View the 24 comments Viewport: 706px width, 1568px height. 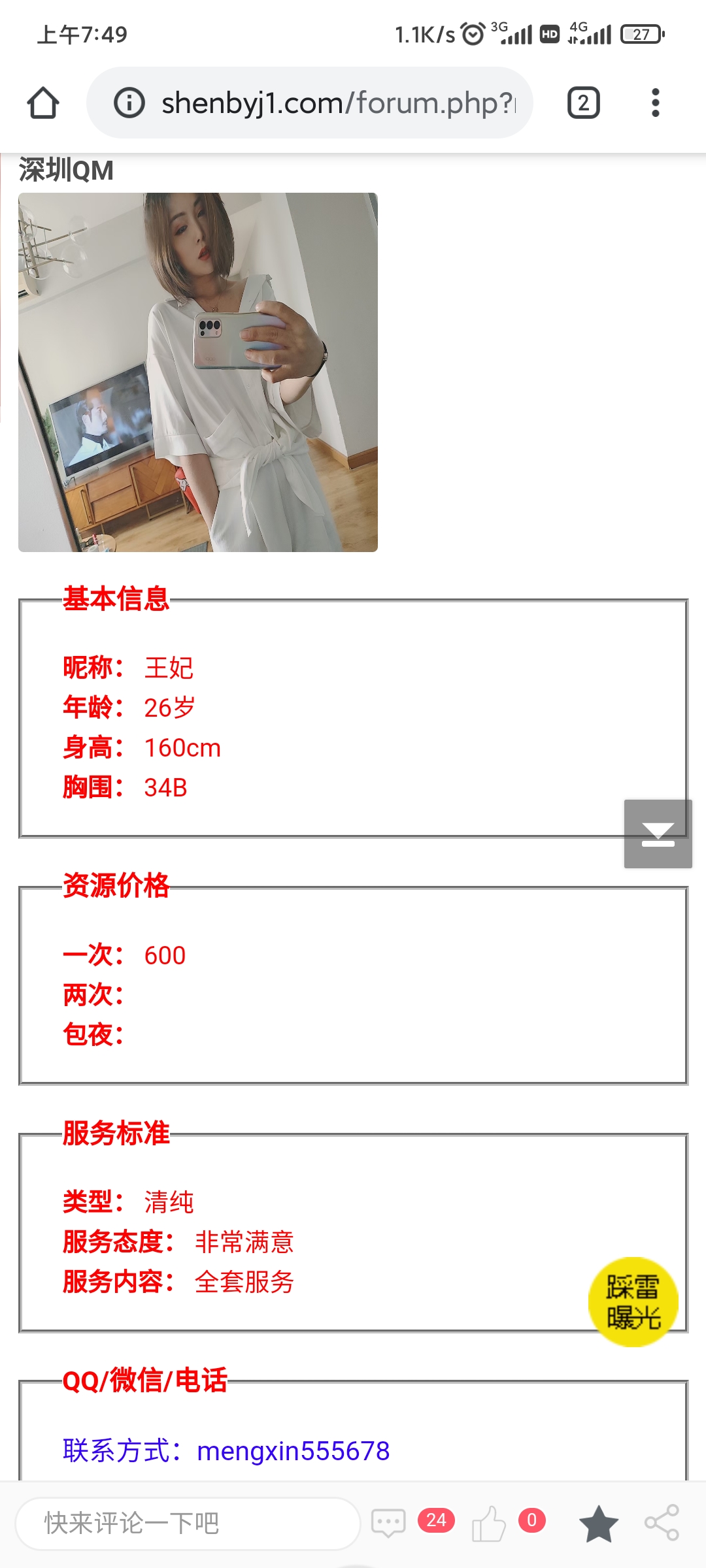tap(390, 1524)
